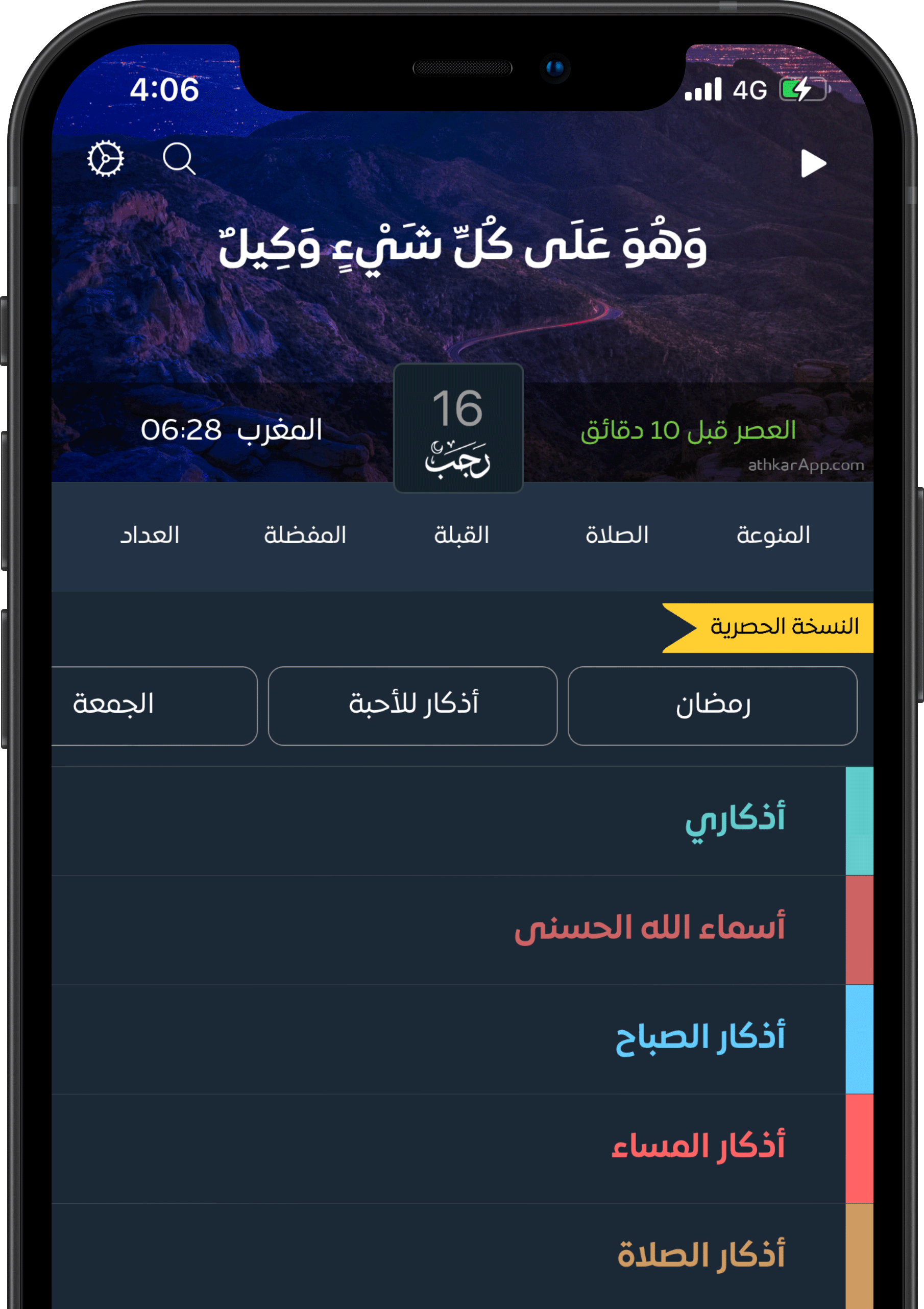Image resolution: width=924 pixels, height=1309 pixels.
Task: Select the رمضان chip
Action: pos(713,705)
